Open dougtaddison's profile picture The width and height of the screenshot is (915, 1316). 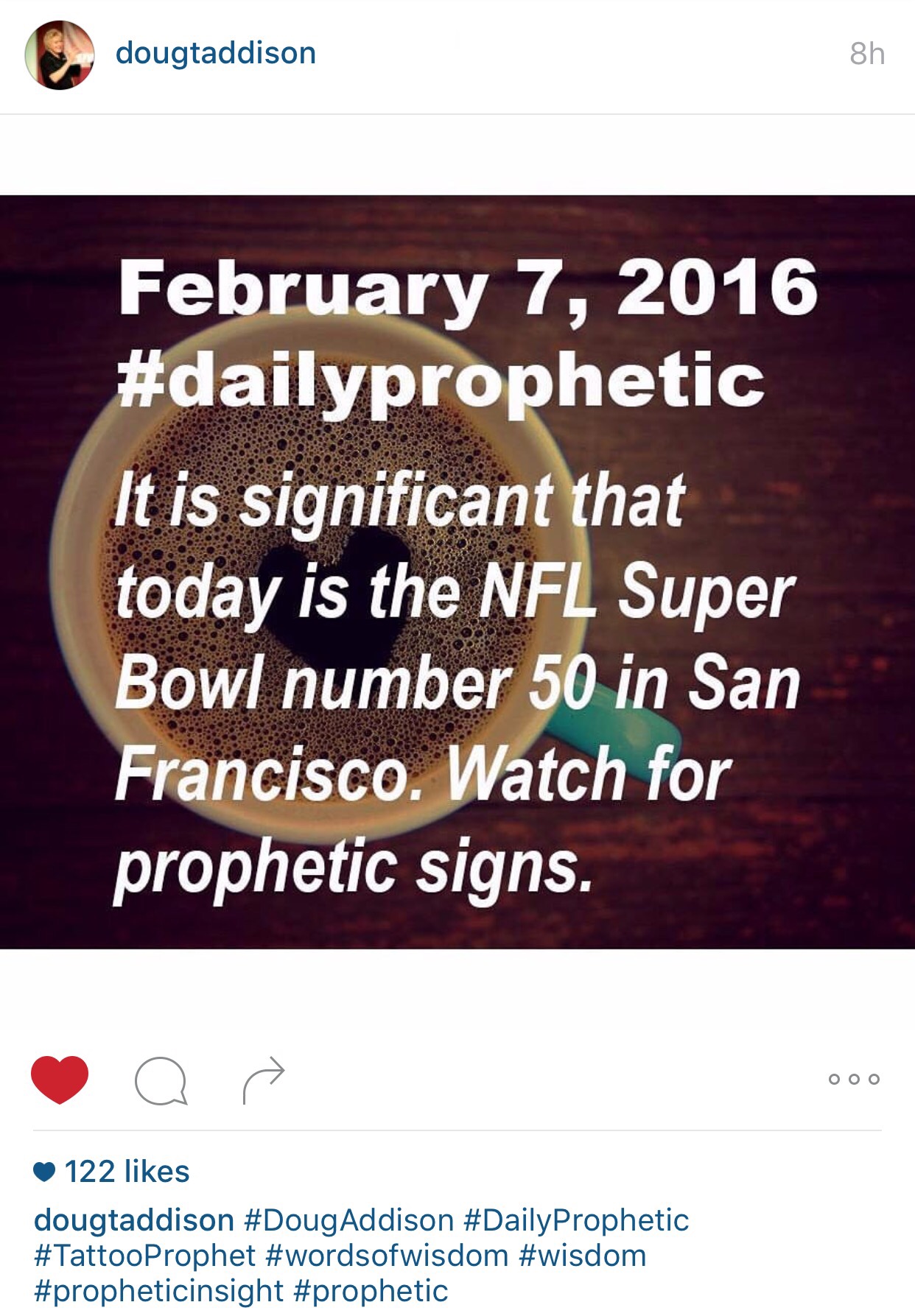coord(60,55)
